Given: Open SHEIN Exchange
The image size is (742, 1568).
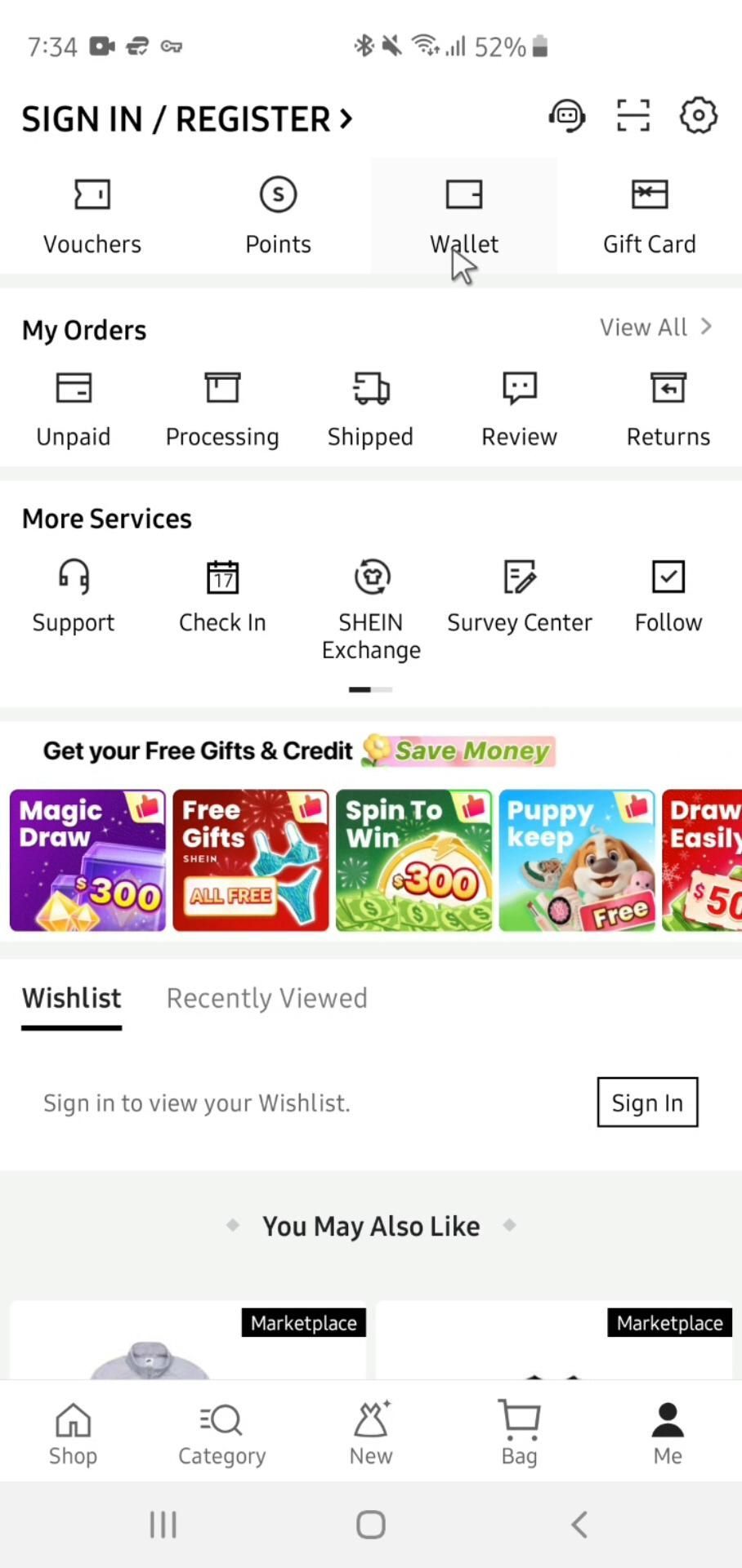Looking at the screenshot, I should pyautogui.click(x=371, y=608).
